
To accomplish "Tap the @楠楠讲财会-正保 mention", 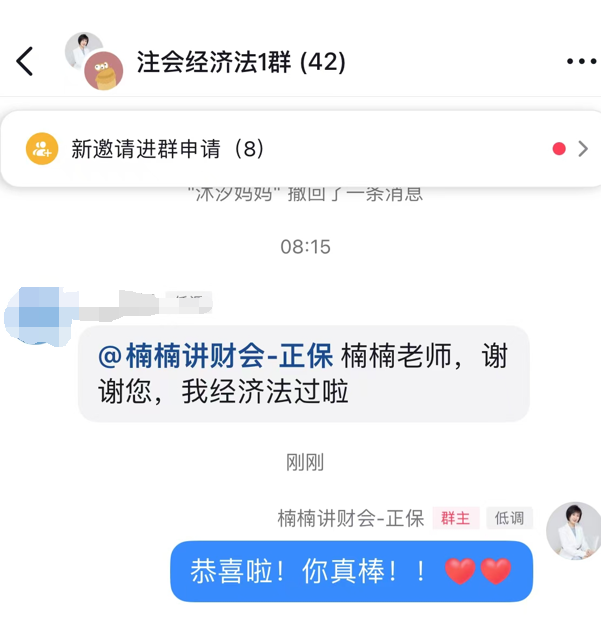I will tap(215, 355).
